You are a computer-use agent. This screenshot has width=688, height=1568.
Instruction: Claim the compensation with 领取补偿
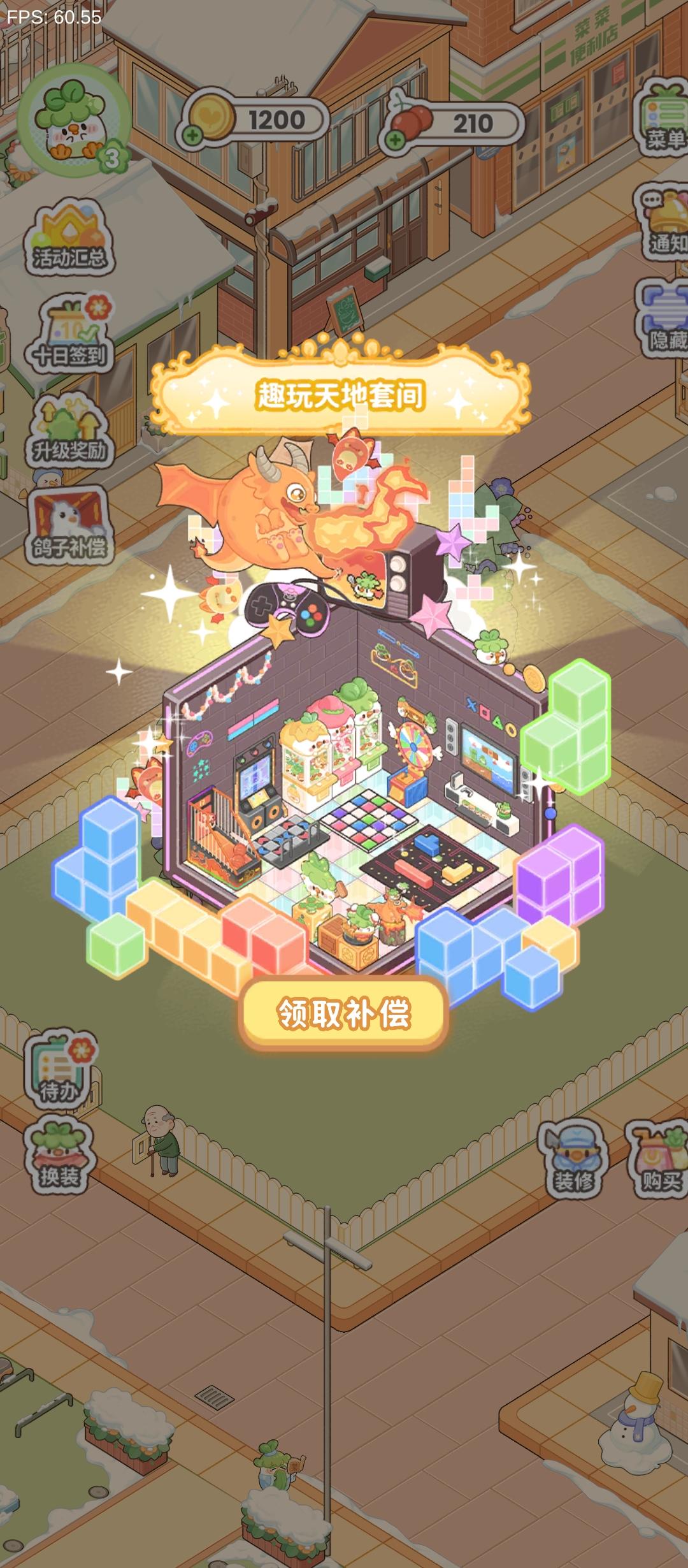click(x=343, y=1013)
